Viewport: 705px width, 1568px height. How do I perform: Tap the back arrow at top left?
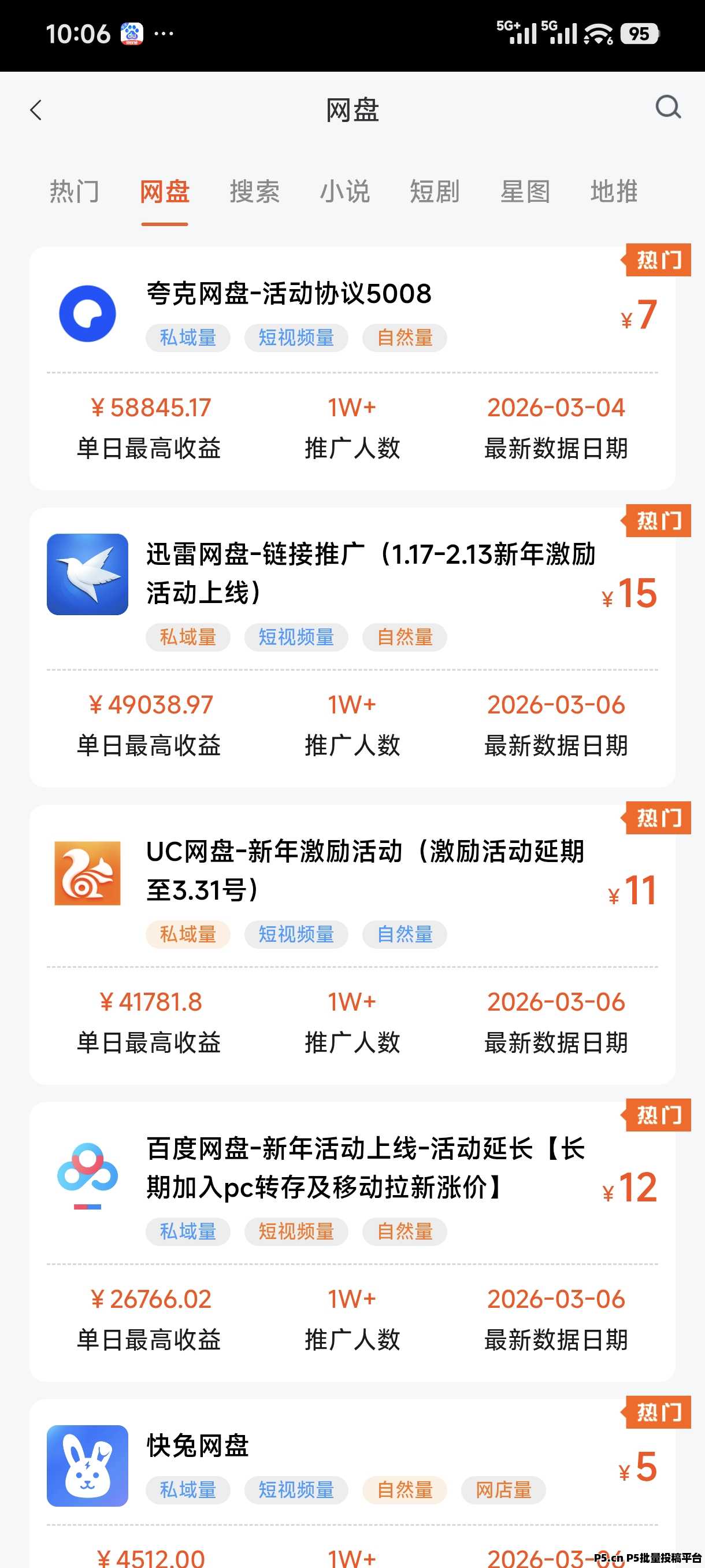35,110
